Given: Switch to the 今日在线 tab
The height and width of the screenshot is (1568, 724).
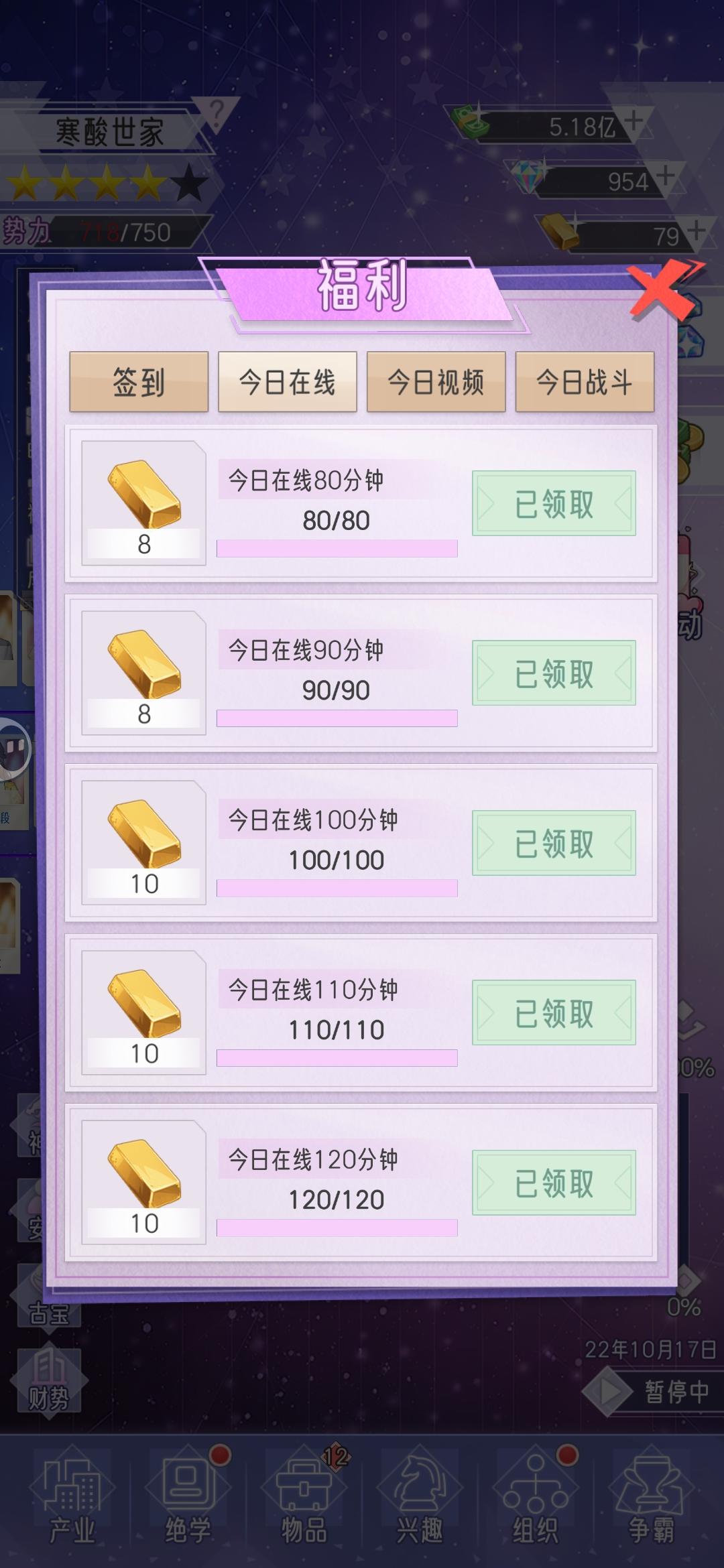Looking at the screenshot, I should coord(288,382).
